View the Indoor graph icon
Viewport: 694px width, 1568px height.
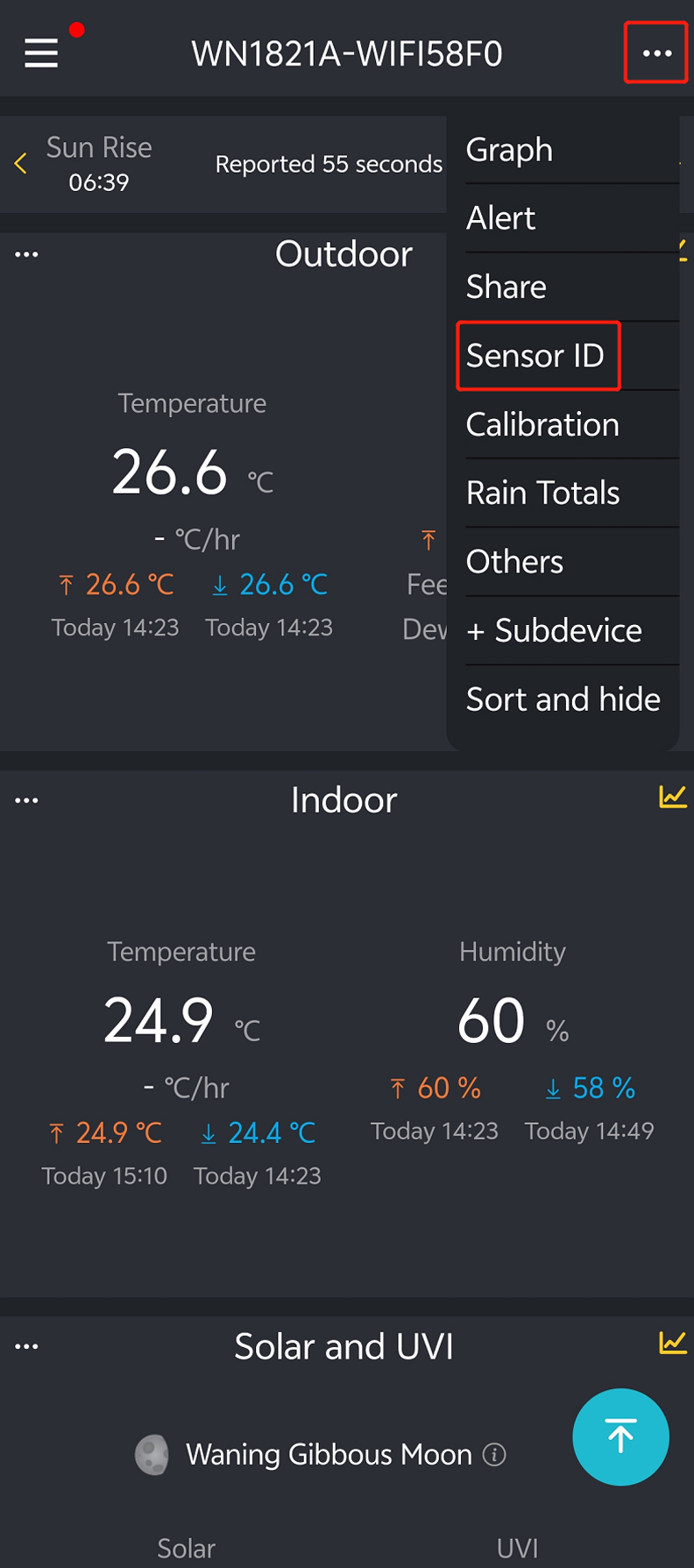[x=672, y=797]
